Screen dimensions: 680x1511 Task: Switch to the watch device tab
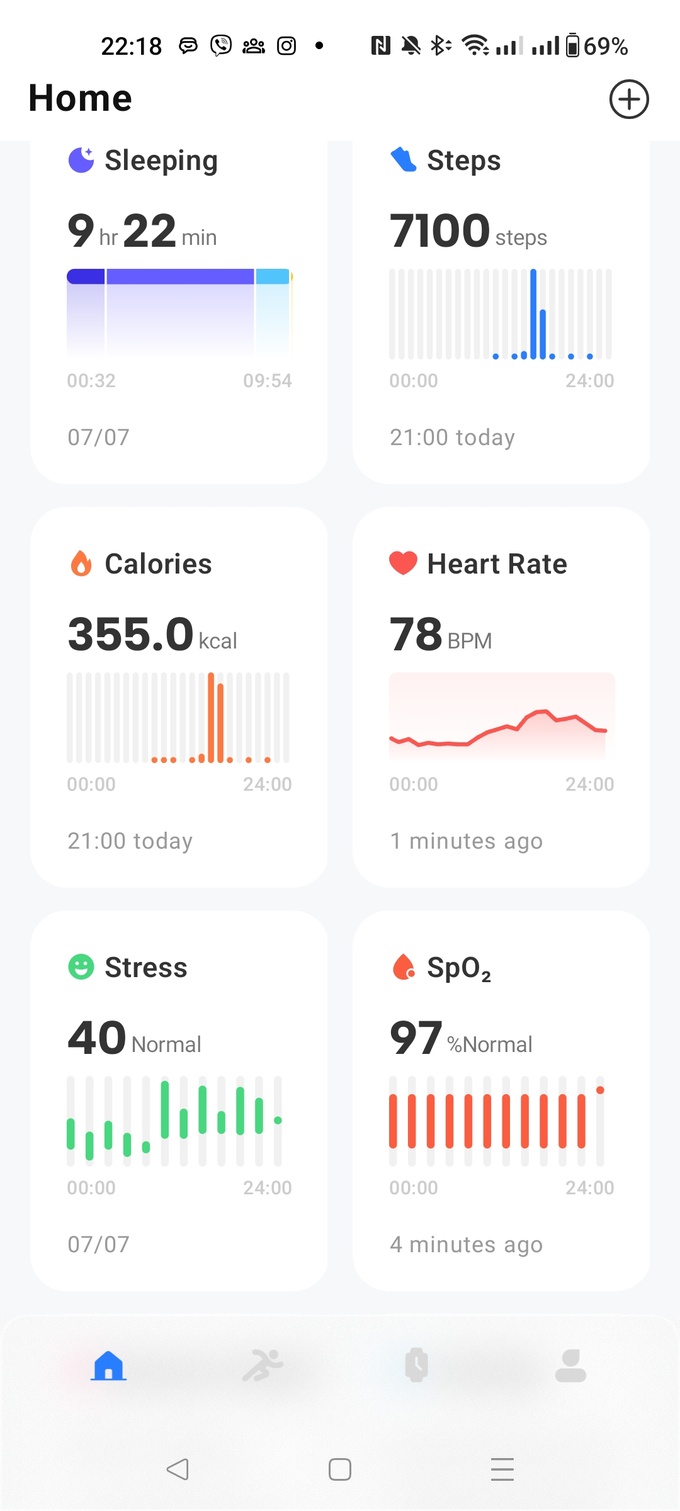coord(417,1365)
